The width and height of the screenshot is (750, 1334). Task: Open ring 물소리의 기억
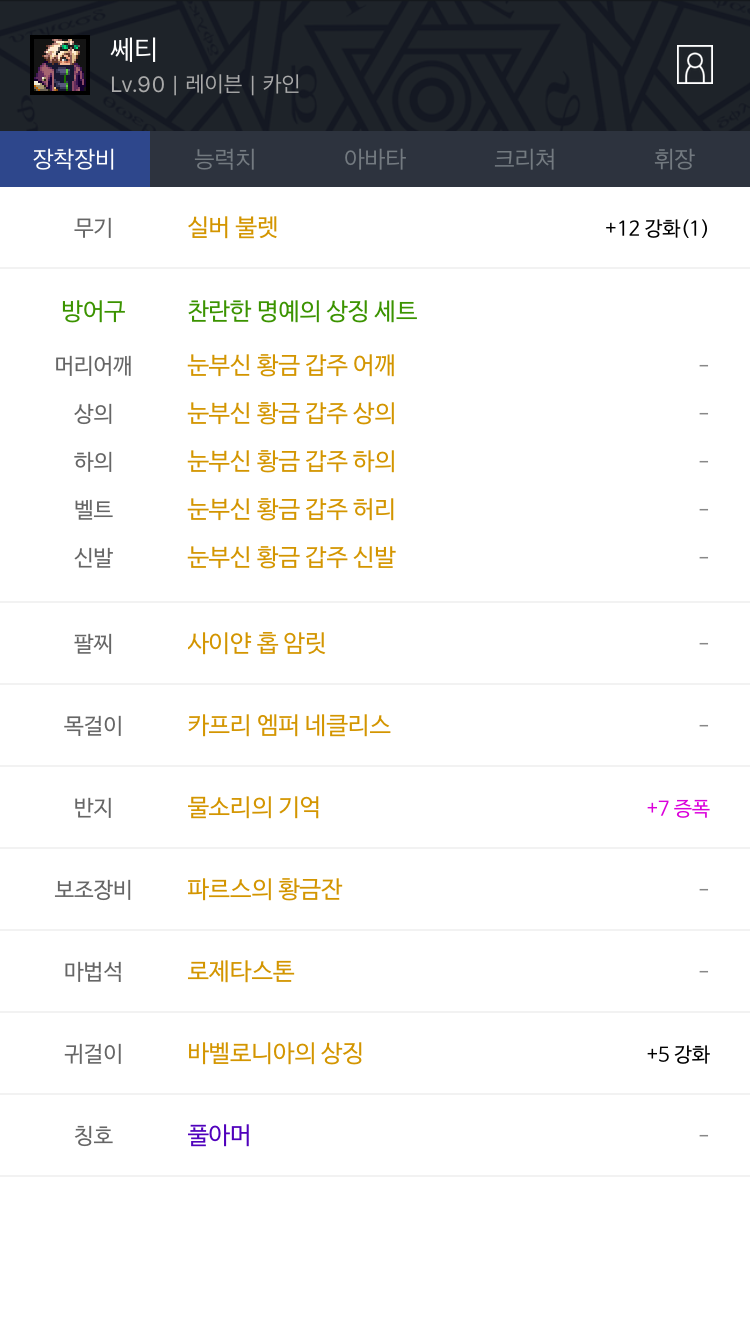point(254,807)
